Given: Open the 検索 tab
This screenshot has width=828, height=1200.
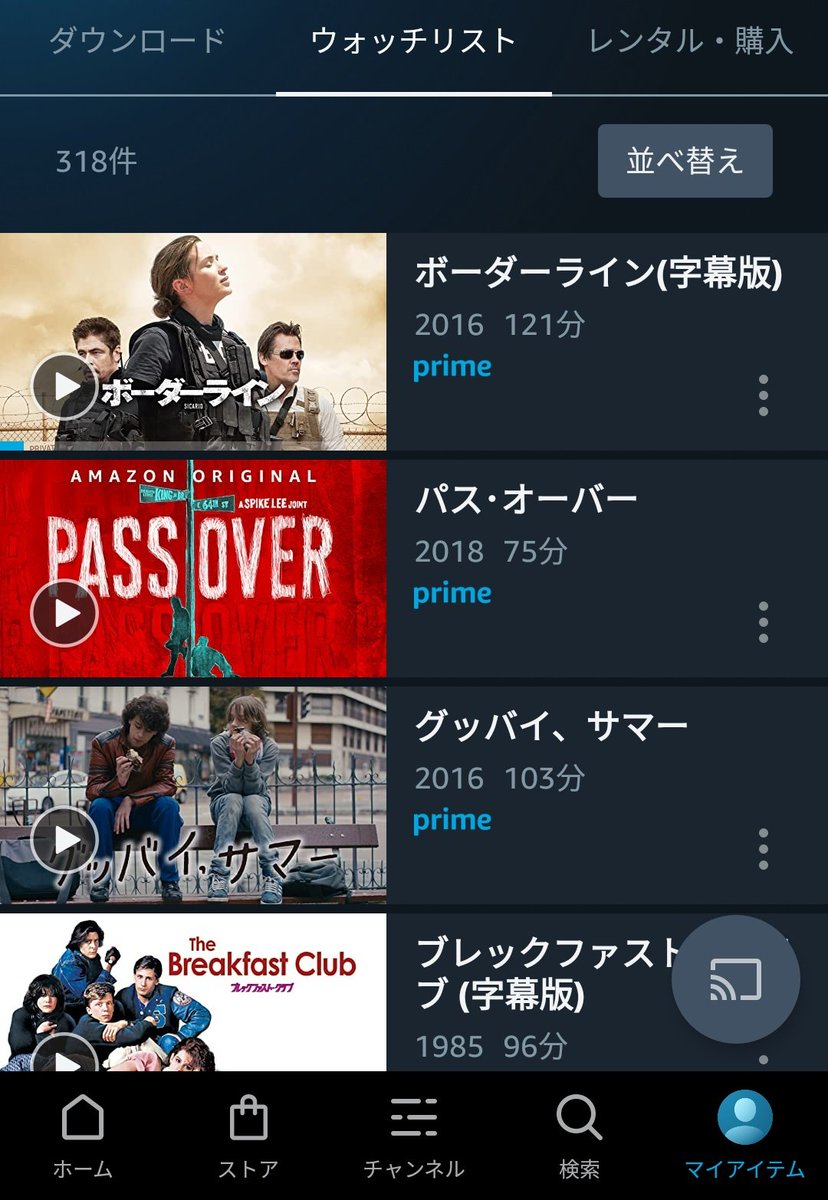Looking at the screenshot, I should click(x=579, y=1135).
